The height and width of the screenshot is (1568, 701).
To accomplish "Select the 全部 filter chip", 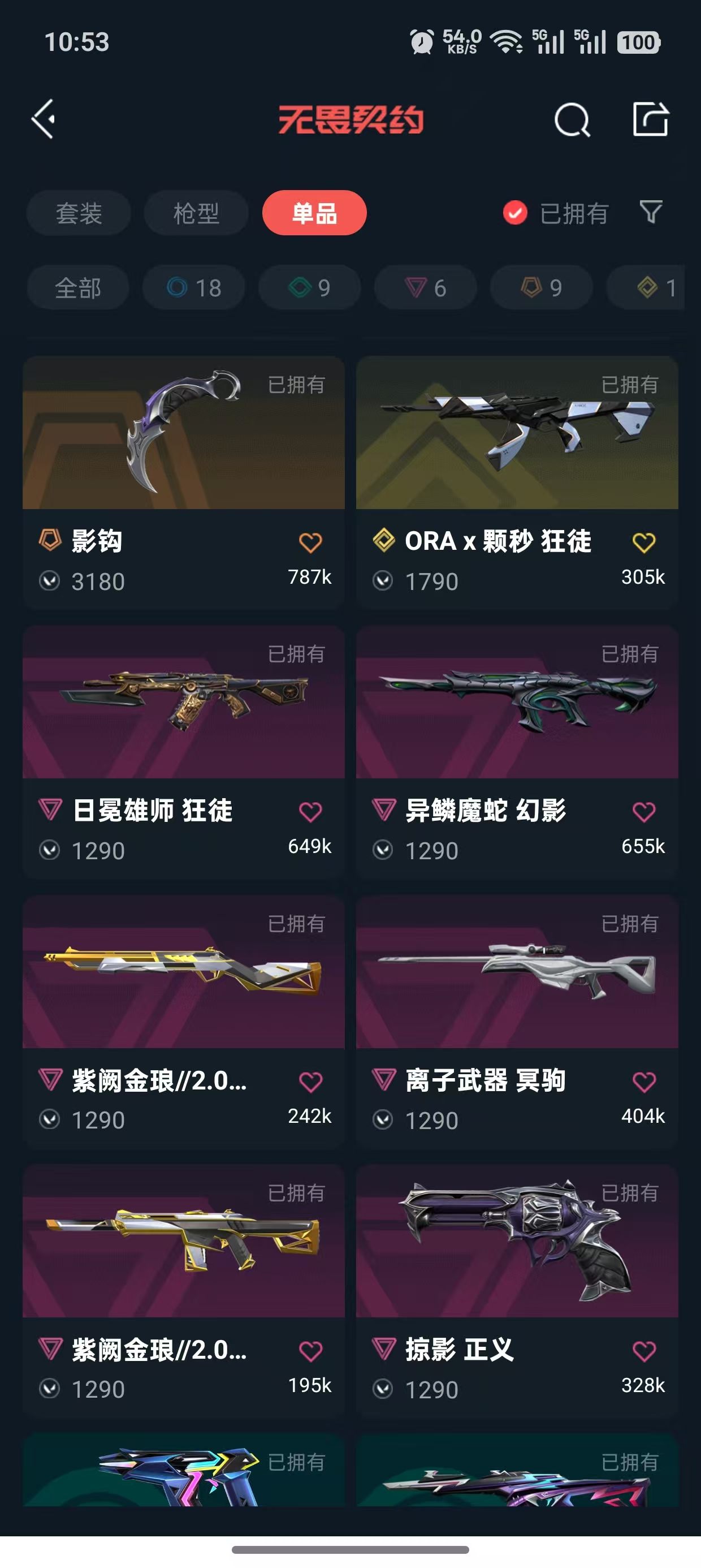I will [x=78, y=288].
